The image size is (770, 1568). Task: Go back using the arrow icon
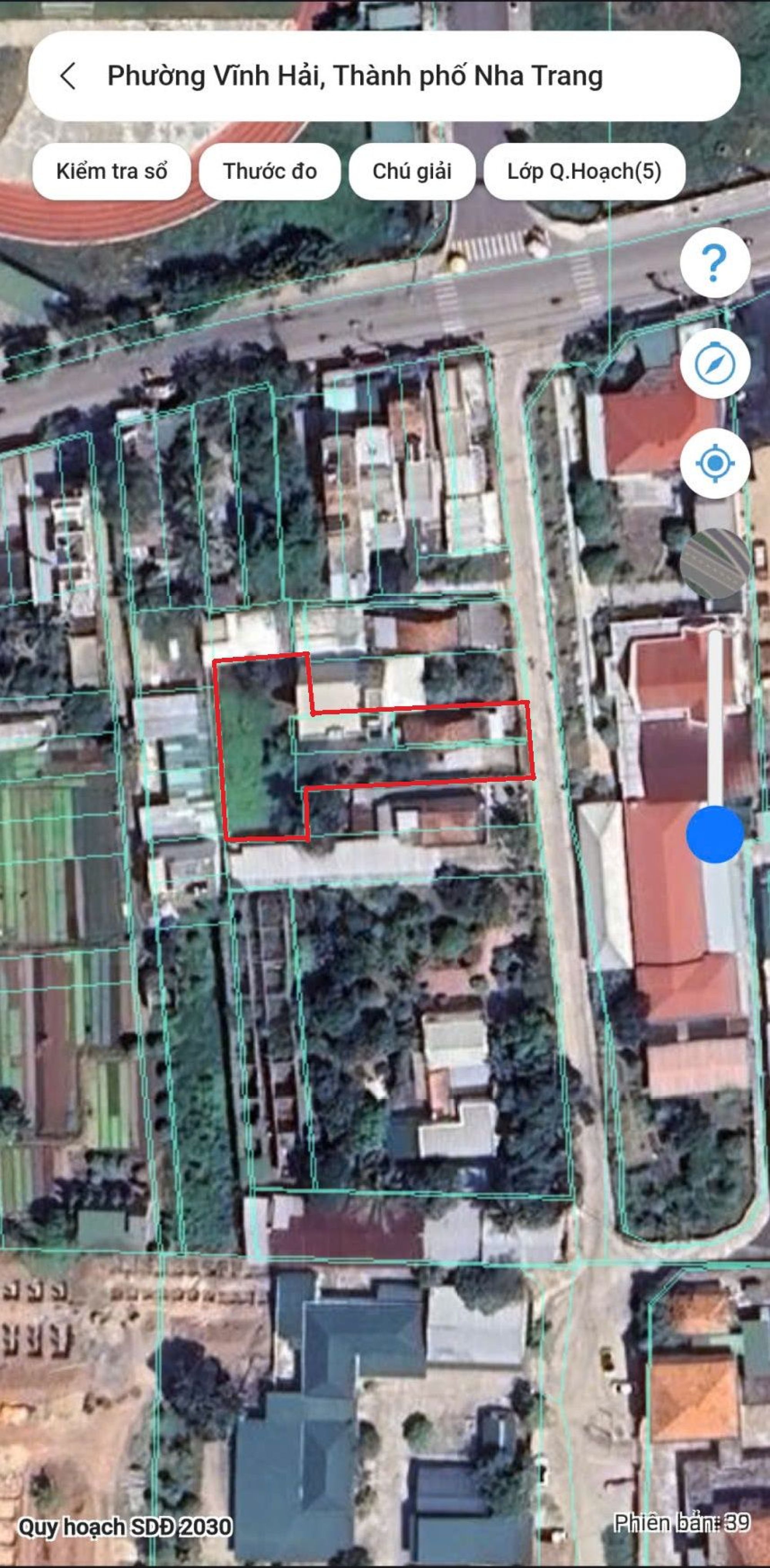coord(68,76)
